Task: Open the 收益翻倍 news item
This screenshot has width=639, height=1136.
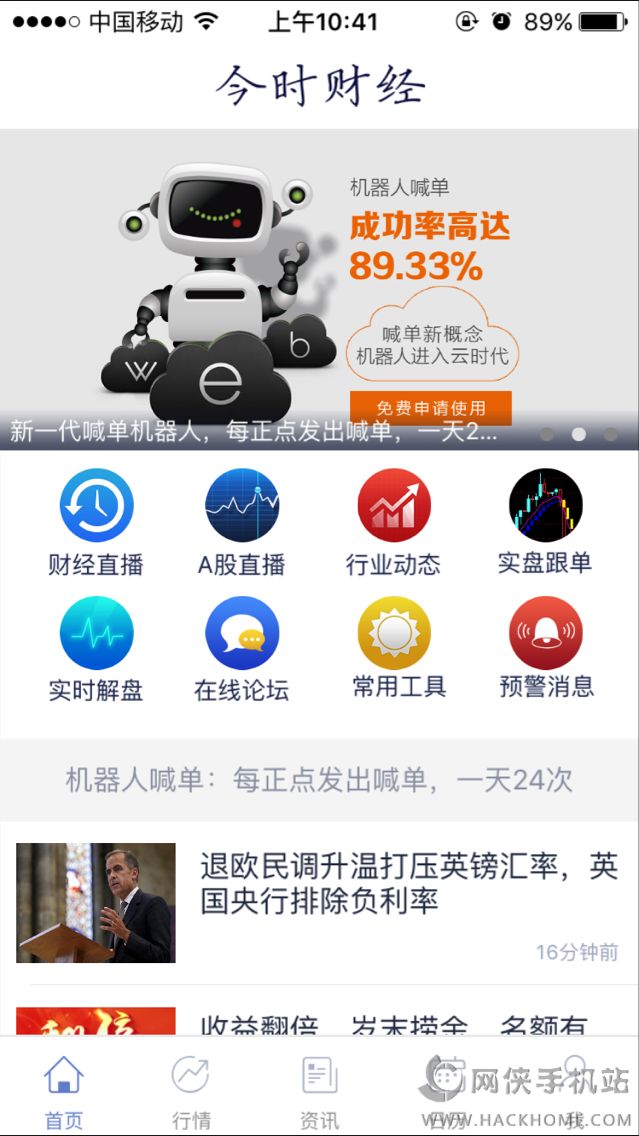Action: click(408, 1022)
